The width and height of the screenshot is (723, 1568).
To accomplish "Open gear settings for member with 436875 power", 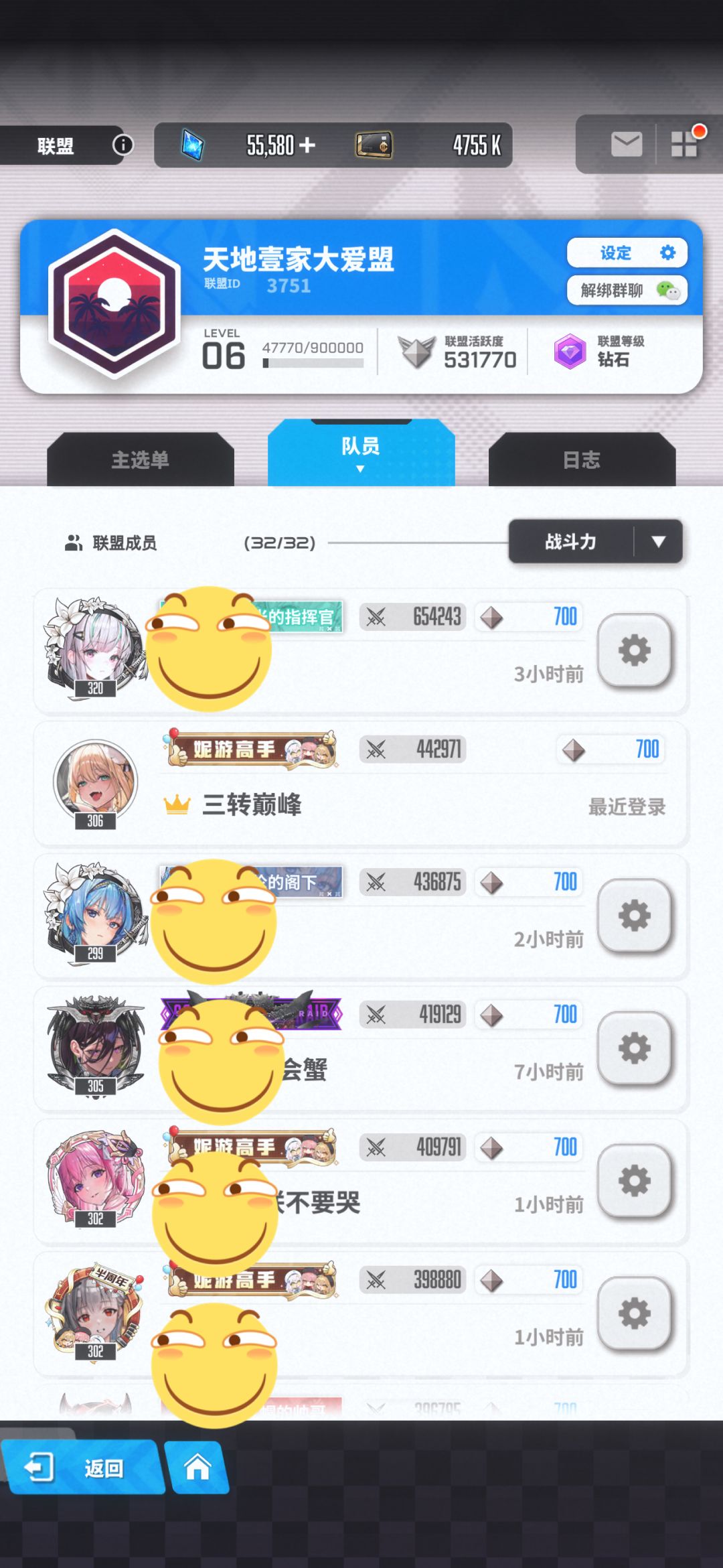I will coord(634,915).
